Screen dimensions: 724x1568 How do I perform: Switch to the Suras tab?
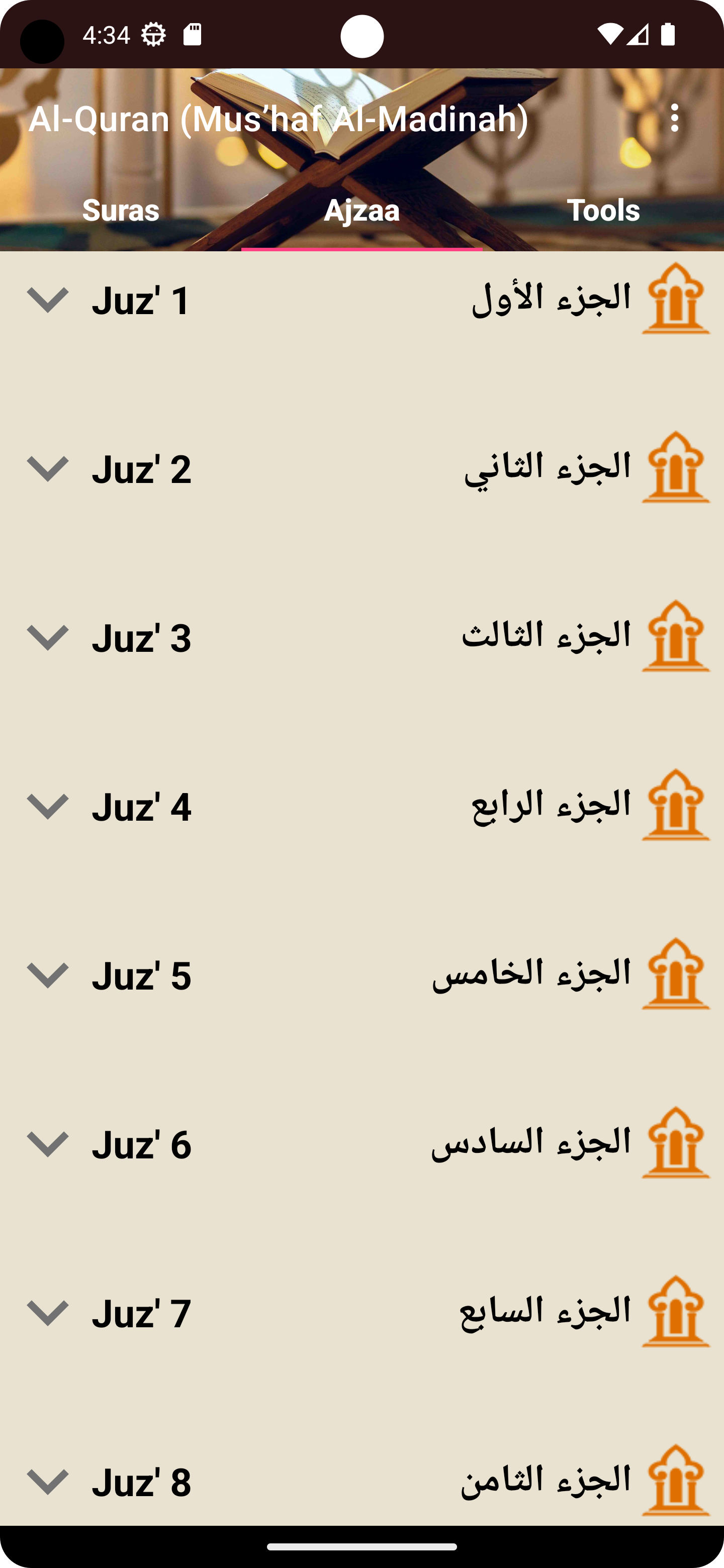tap(121, 210)
